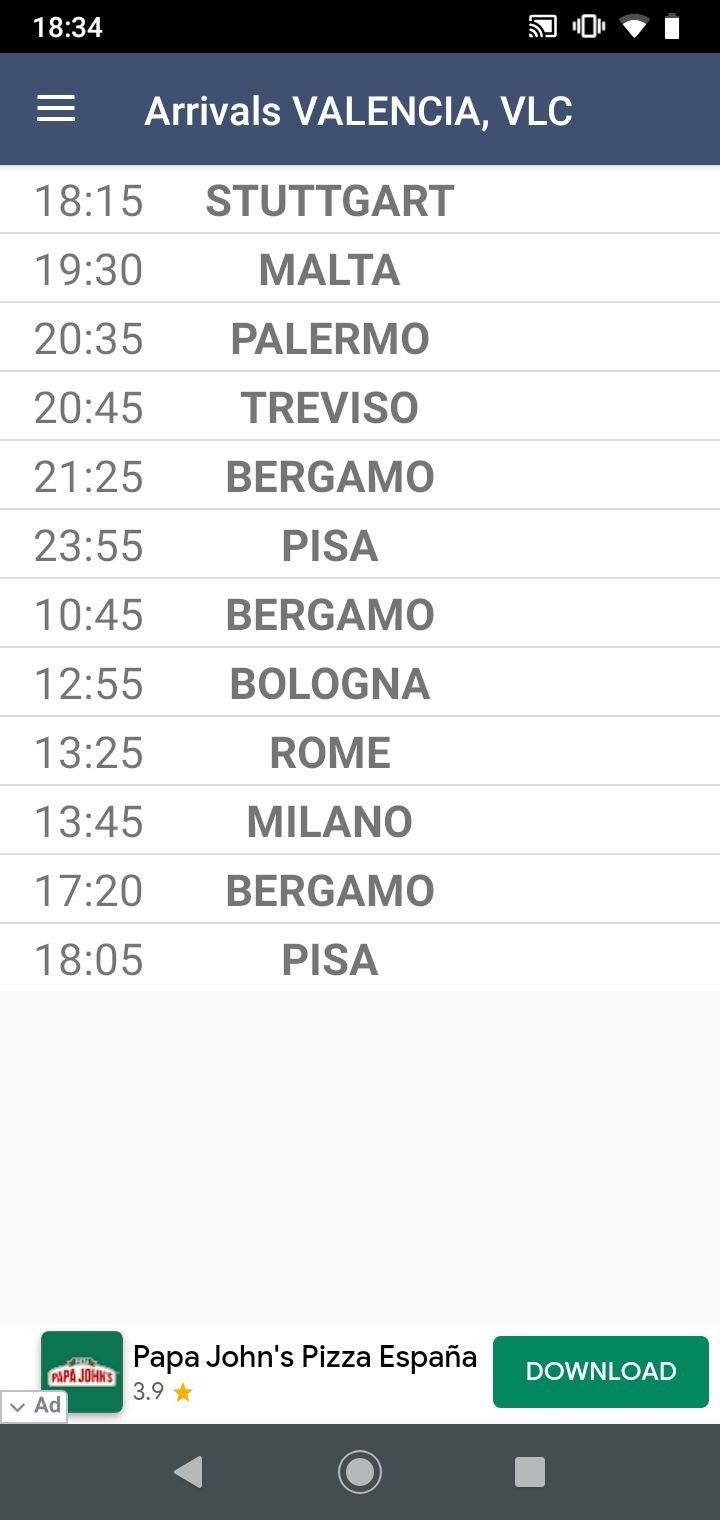Go back with the system back button

coord(188,1472)
